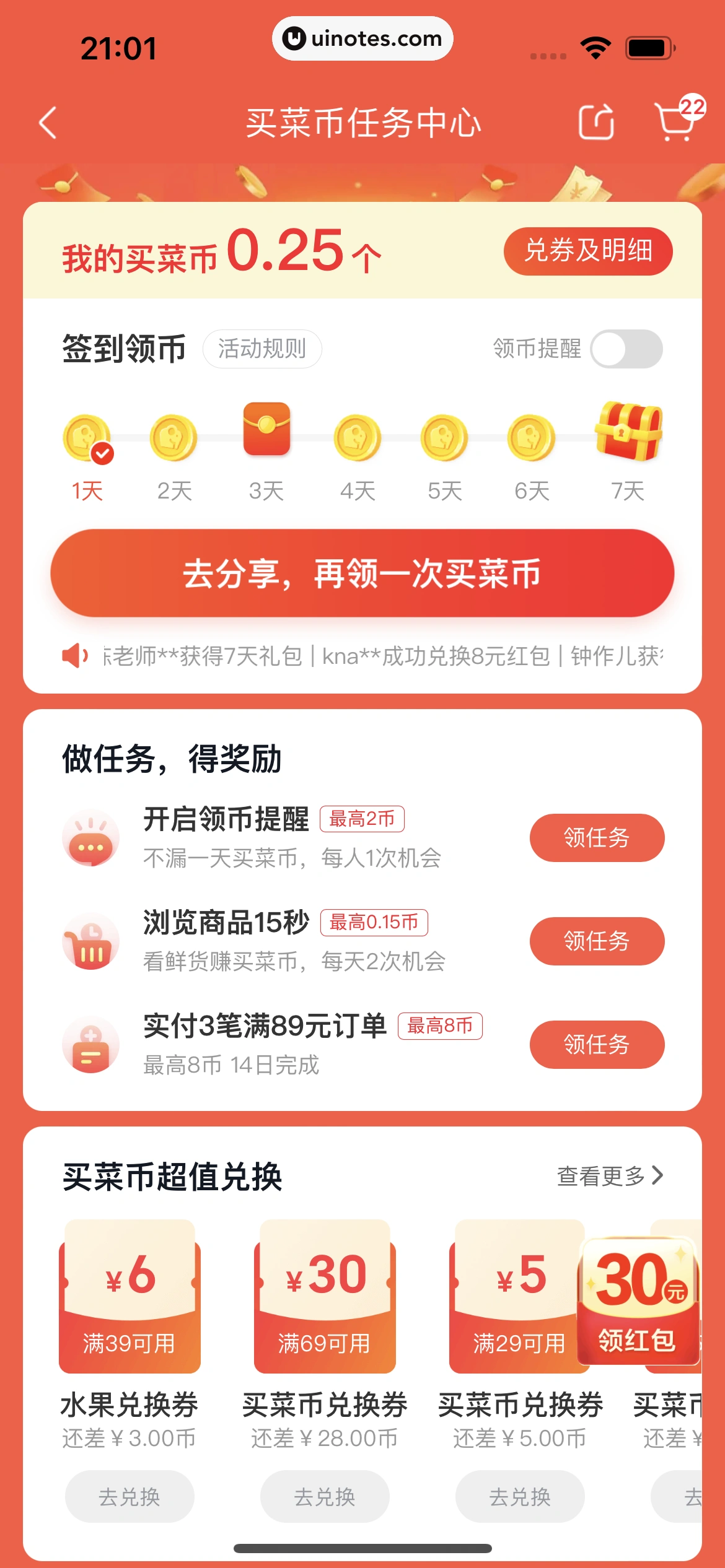Open the ¥30 满69可用 coupon card
Screen dimensions: 725x1568
point(325,1296)
